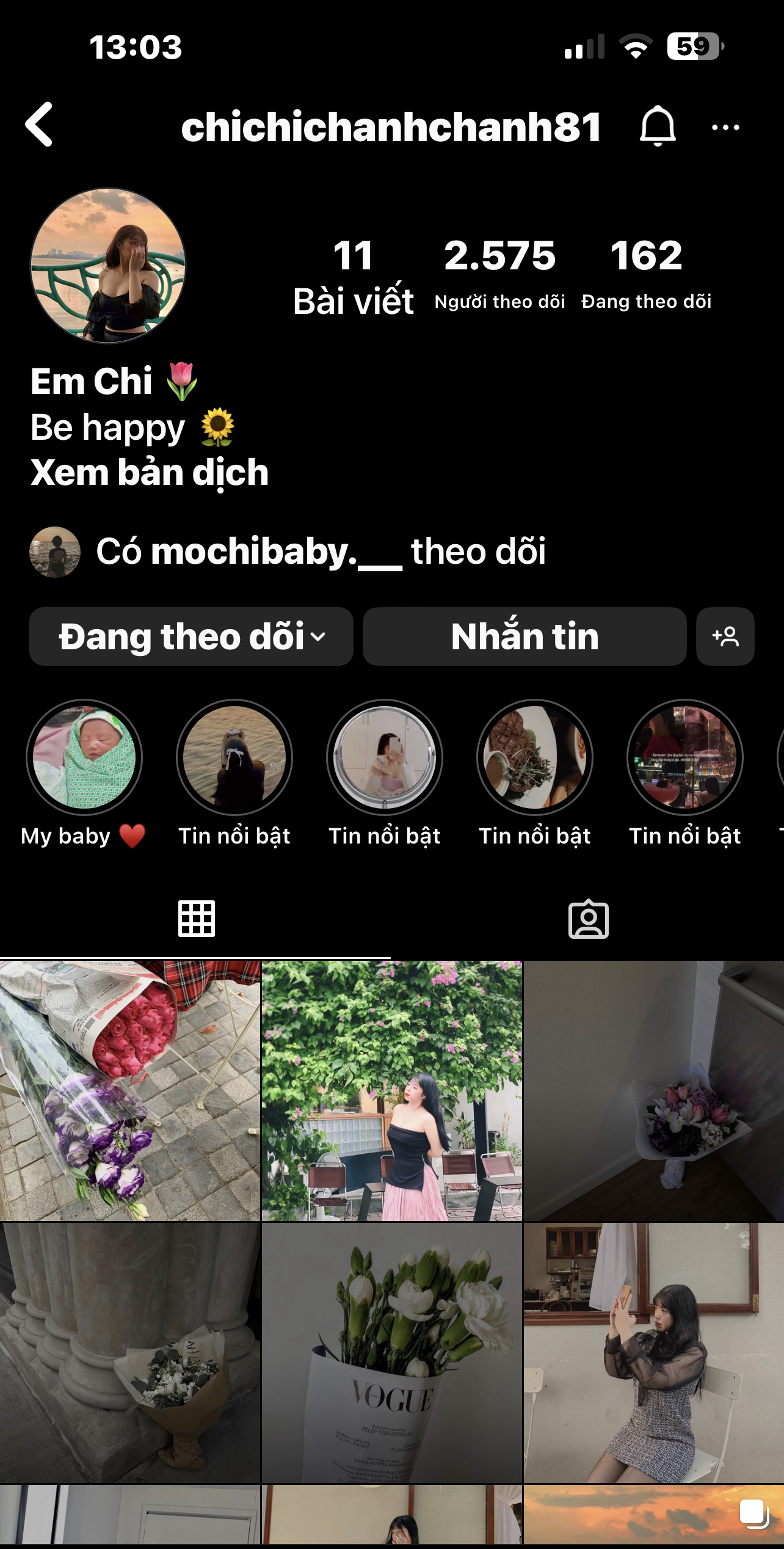Switch to the posts grid tab
Viewport: 784px width, 1549px height.
coord(196,919)
